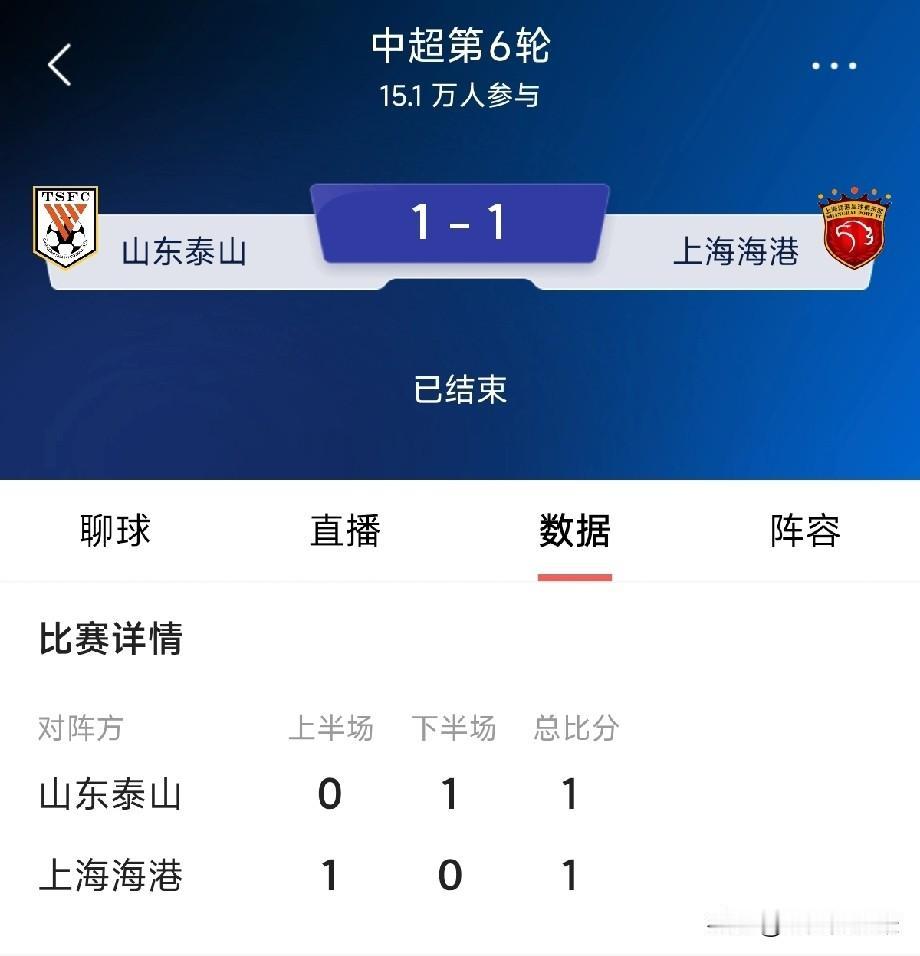Tap the 15.1万人参与 participation counter
The height and width of the screenshot is (956, 920).
[x=459, y=97]
